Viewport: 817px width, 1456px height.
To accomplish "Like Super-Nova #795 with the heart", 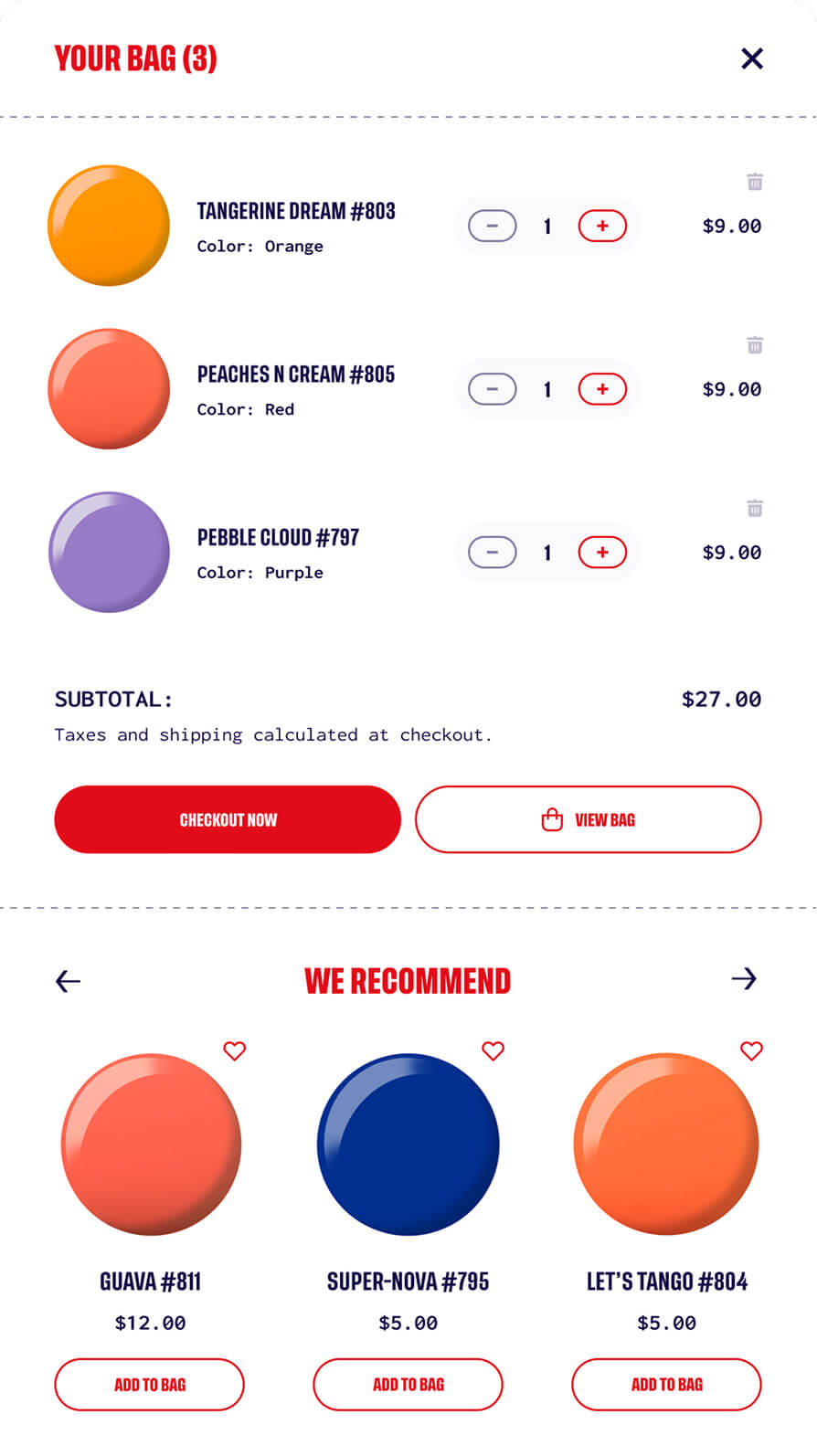I will (x=493, y=1051).
